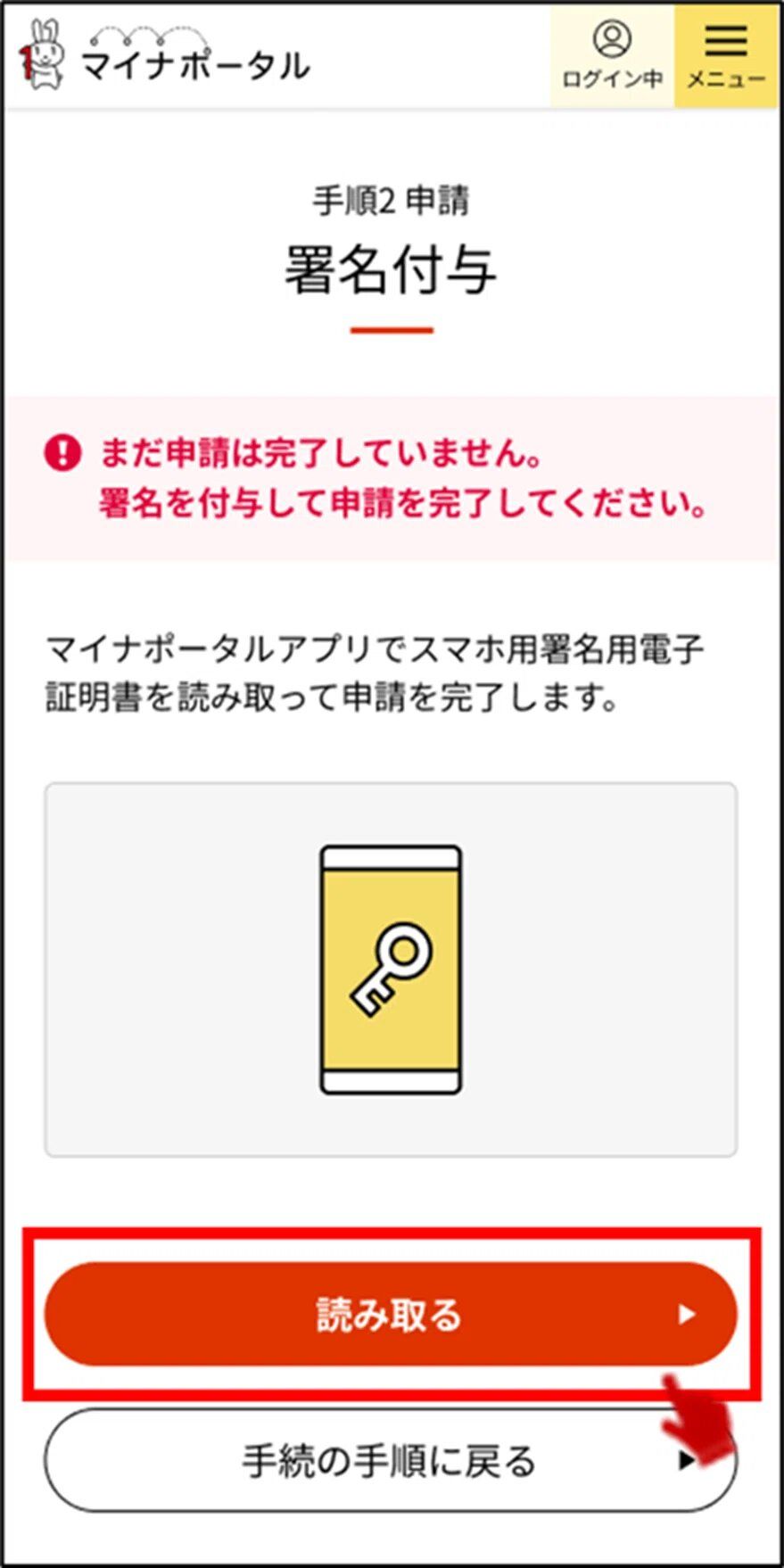Go back via 手続の手順に戻る

[x=390, y=1460]
